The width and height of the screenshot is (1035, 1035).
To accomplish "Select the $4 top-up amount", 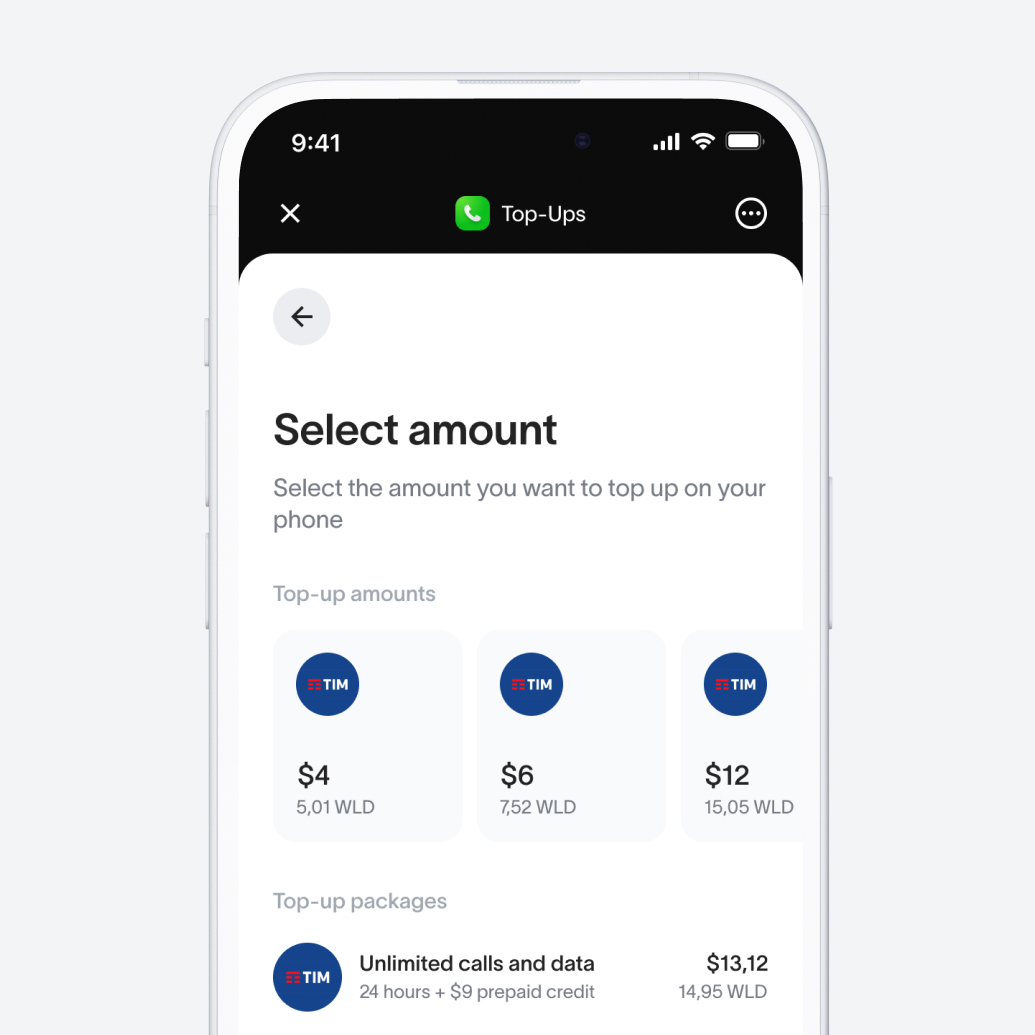I will [367, 735].
